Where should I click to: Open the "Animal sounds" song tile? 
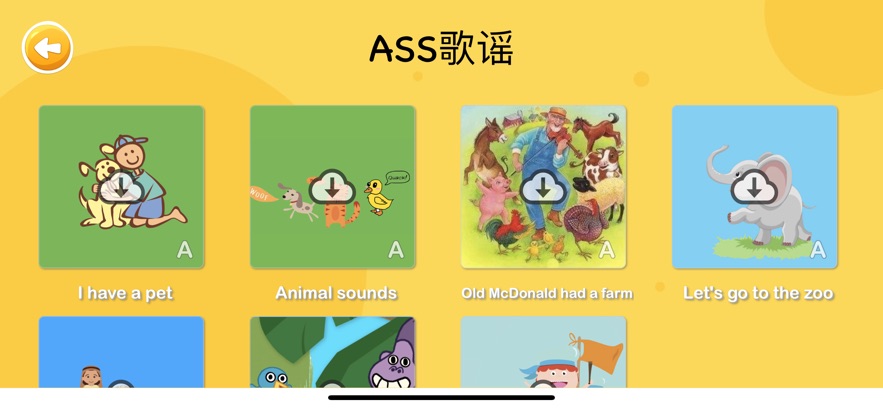point(332,187)
